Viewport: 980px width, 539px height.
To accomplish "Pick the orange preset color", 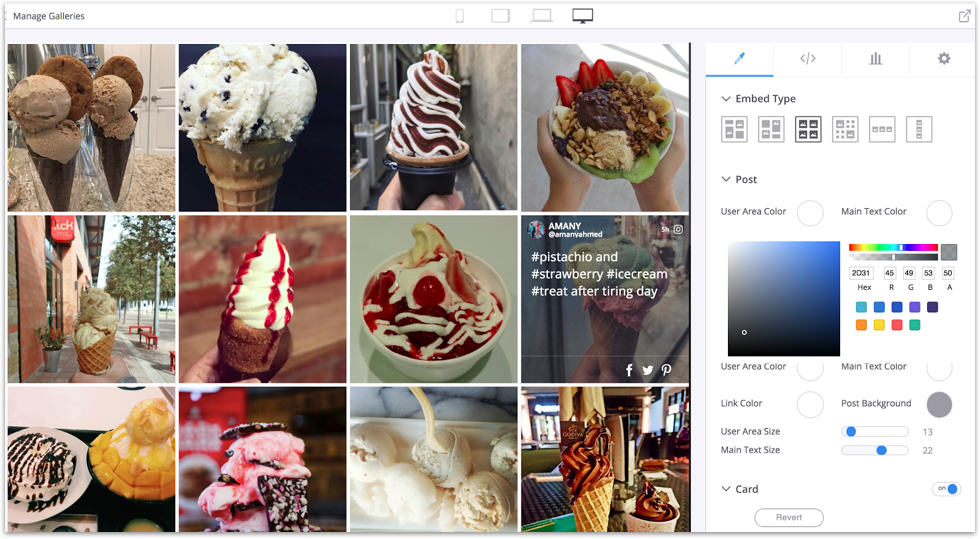I will (x=861, y=325).
